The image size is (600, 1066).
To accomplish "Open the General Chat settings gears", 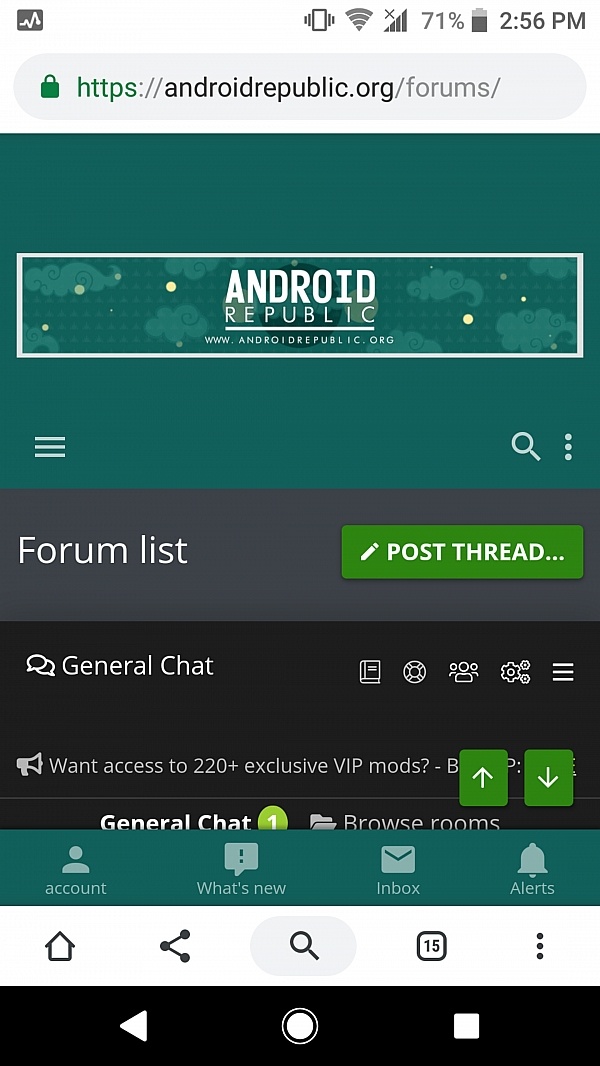I will click(x=515, y=672).
